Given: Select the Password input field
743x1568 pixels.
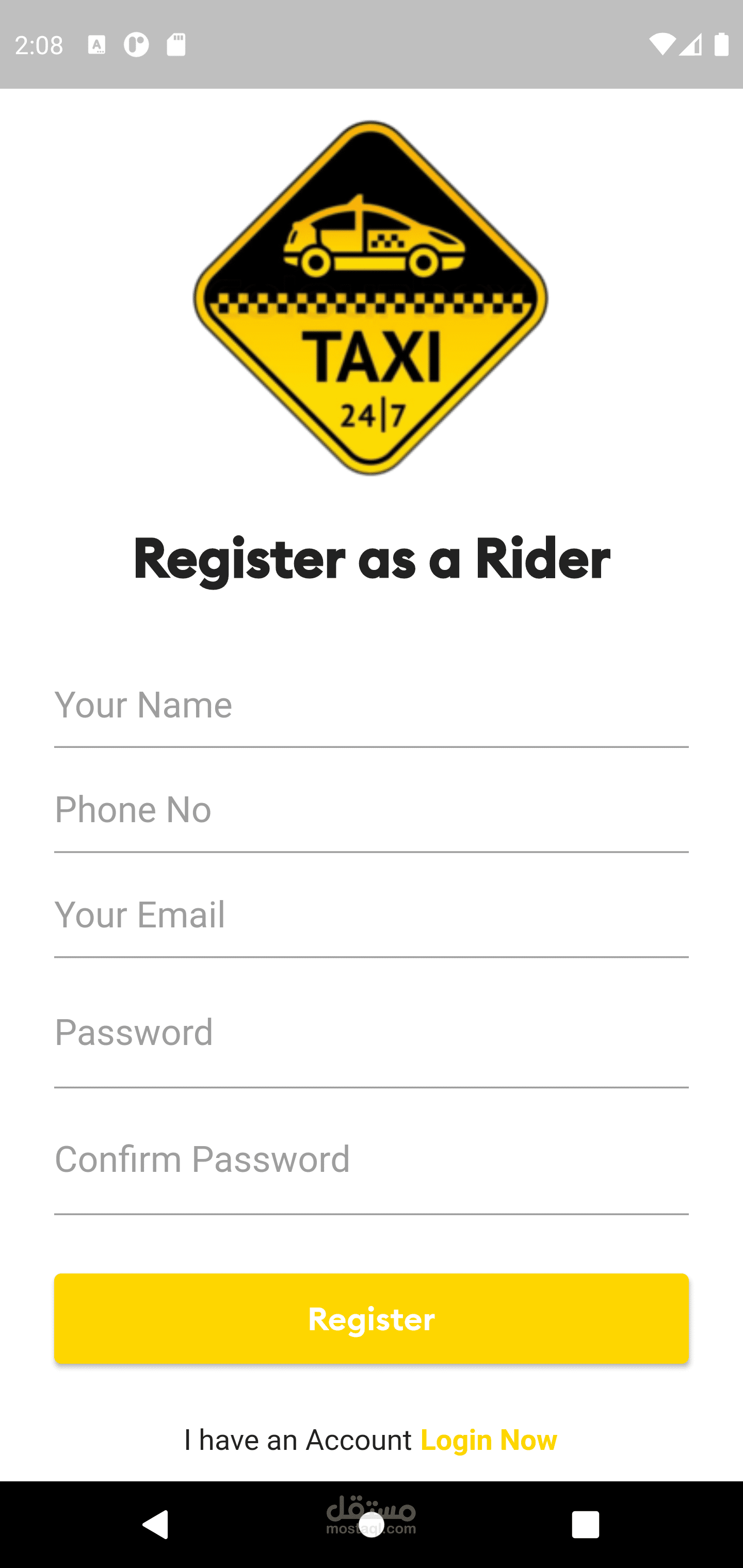Looking at the screenshot, I should [x=371, y=1033].
